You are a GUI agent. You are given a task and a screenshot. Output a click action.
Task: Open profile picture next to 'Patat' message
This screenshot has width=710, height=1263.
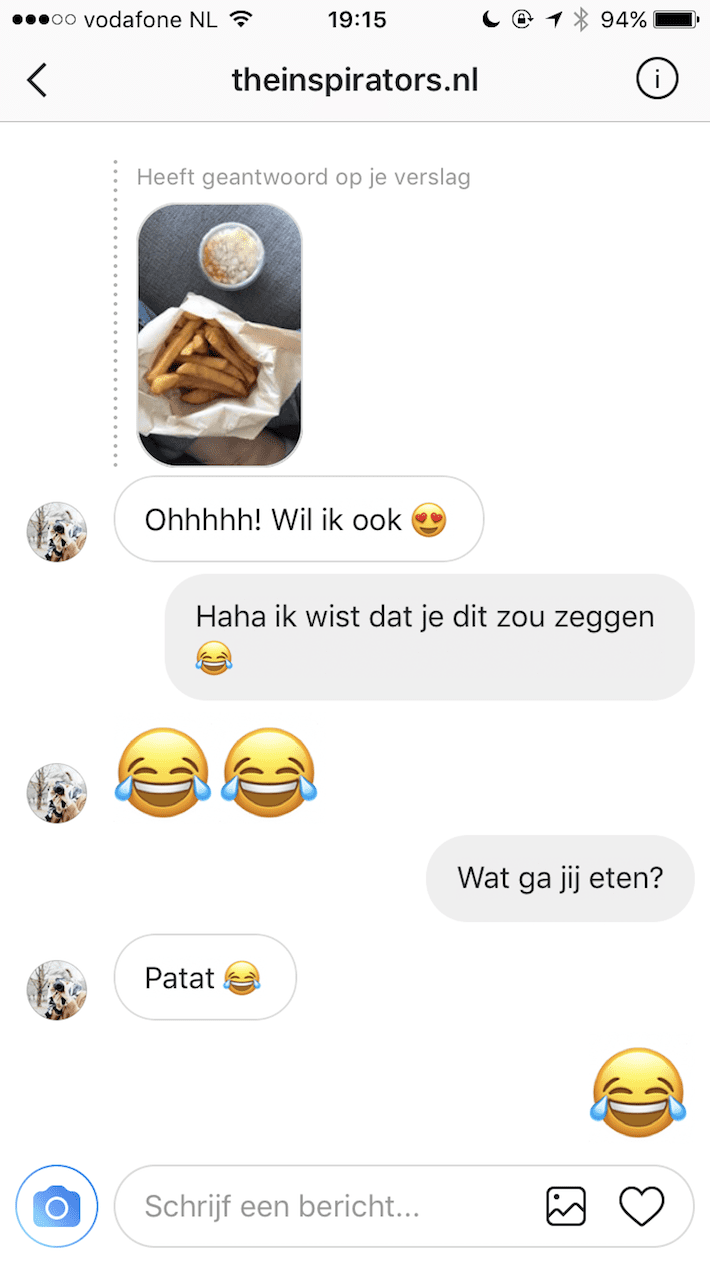pos(56,990)
